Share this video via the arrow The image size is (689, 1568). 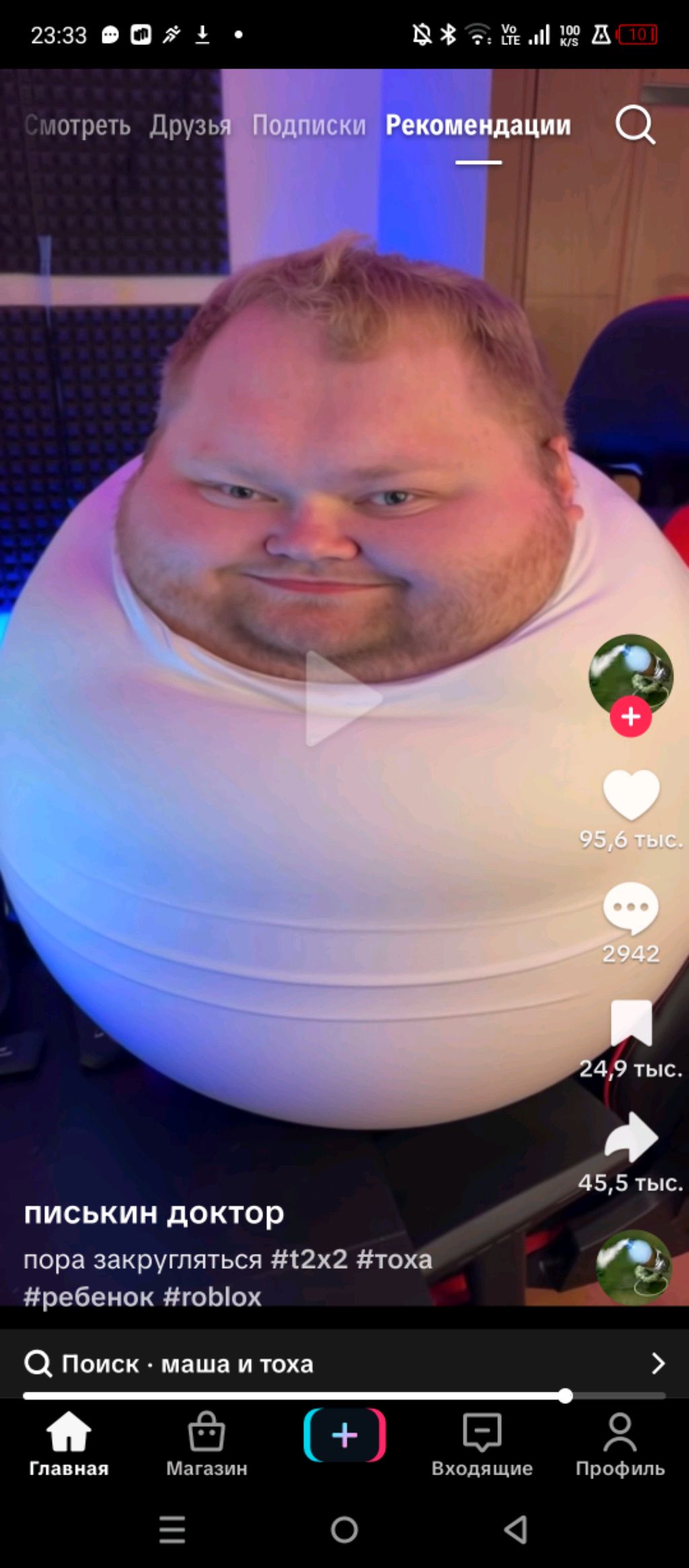tap(630, 1137)
